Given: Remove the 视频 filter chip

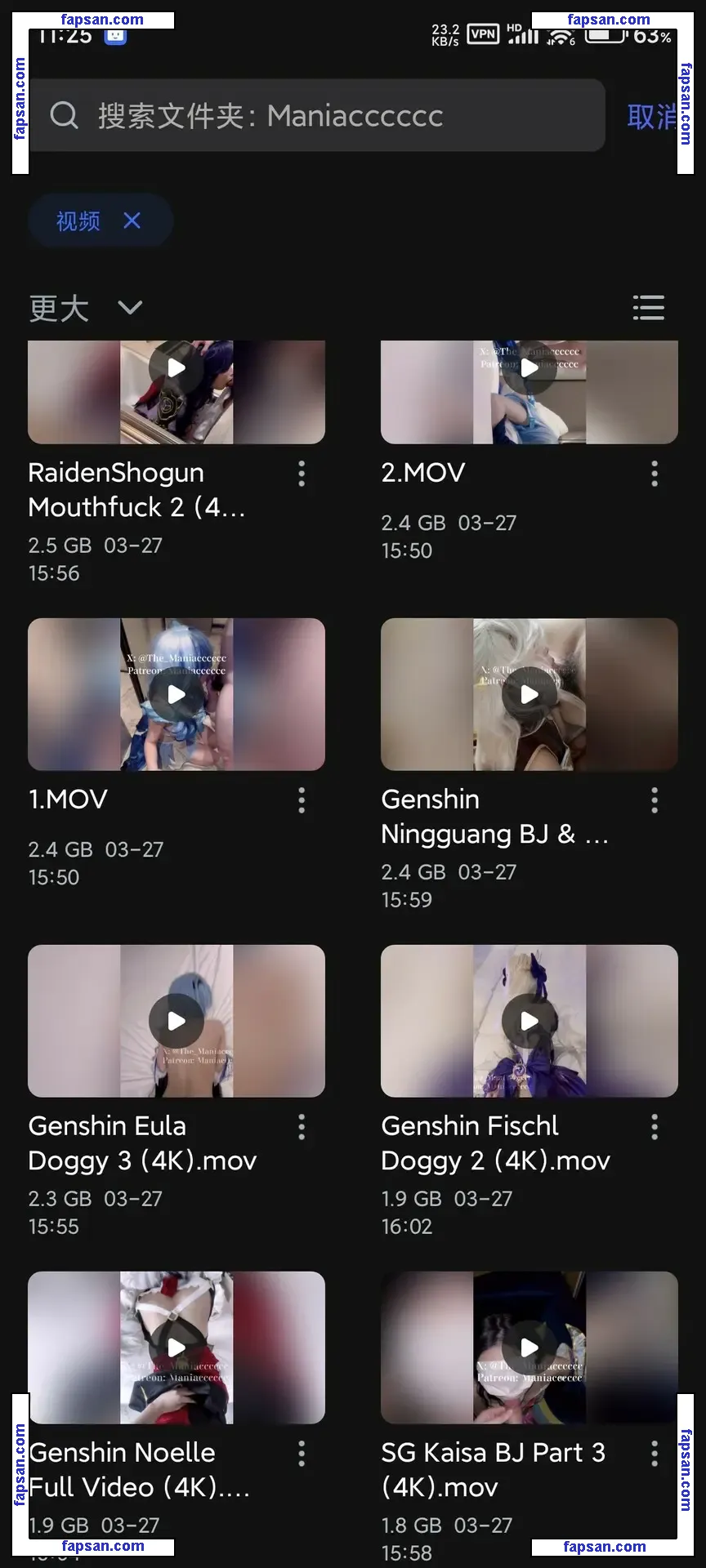Looking at the screenshot, I should (x=132, y=220).
